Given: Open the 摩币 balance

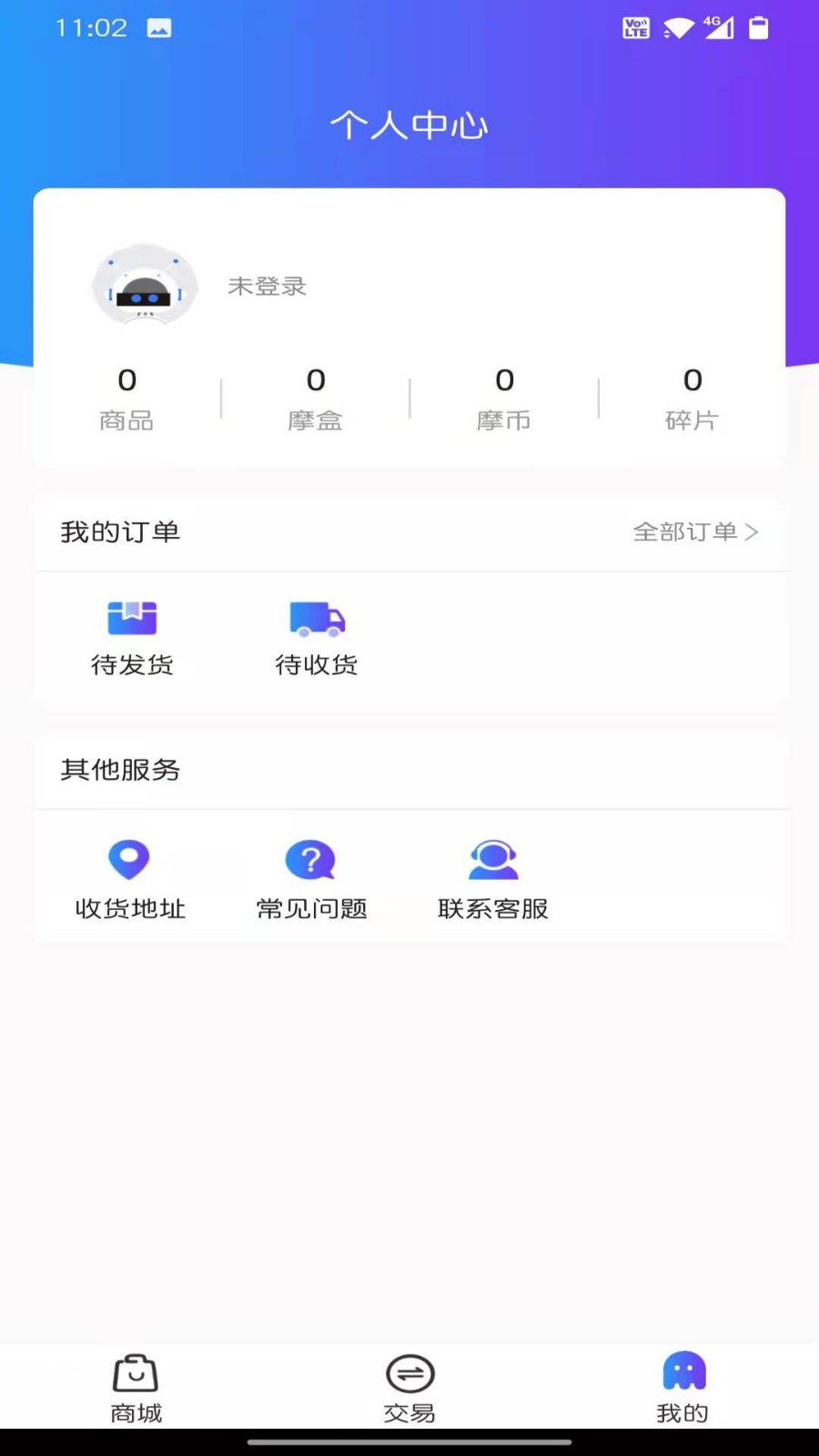Looking at the screenshot, I should pyautogui.click(x=504, y=399).
